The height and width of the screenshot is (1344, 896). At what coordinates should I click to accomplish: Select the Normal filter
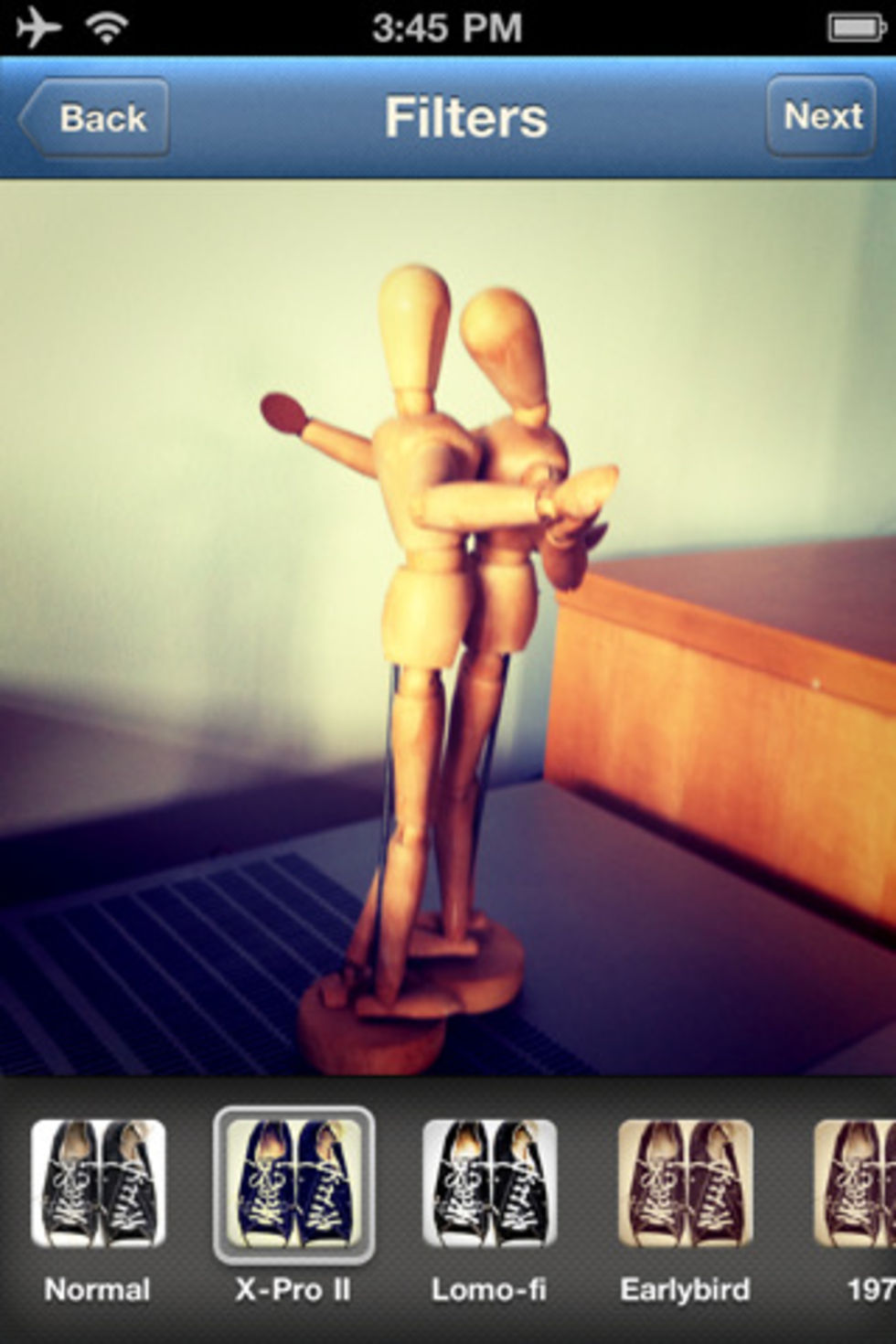[x=98, y=1185]
